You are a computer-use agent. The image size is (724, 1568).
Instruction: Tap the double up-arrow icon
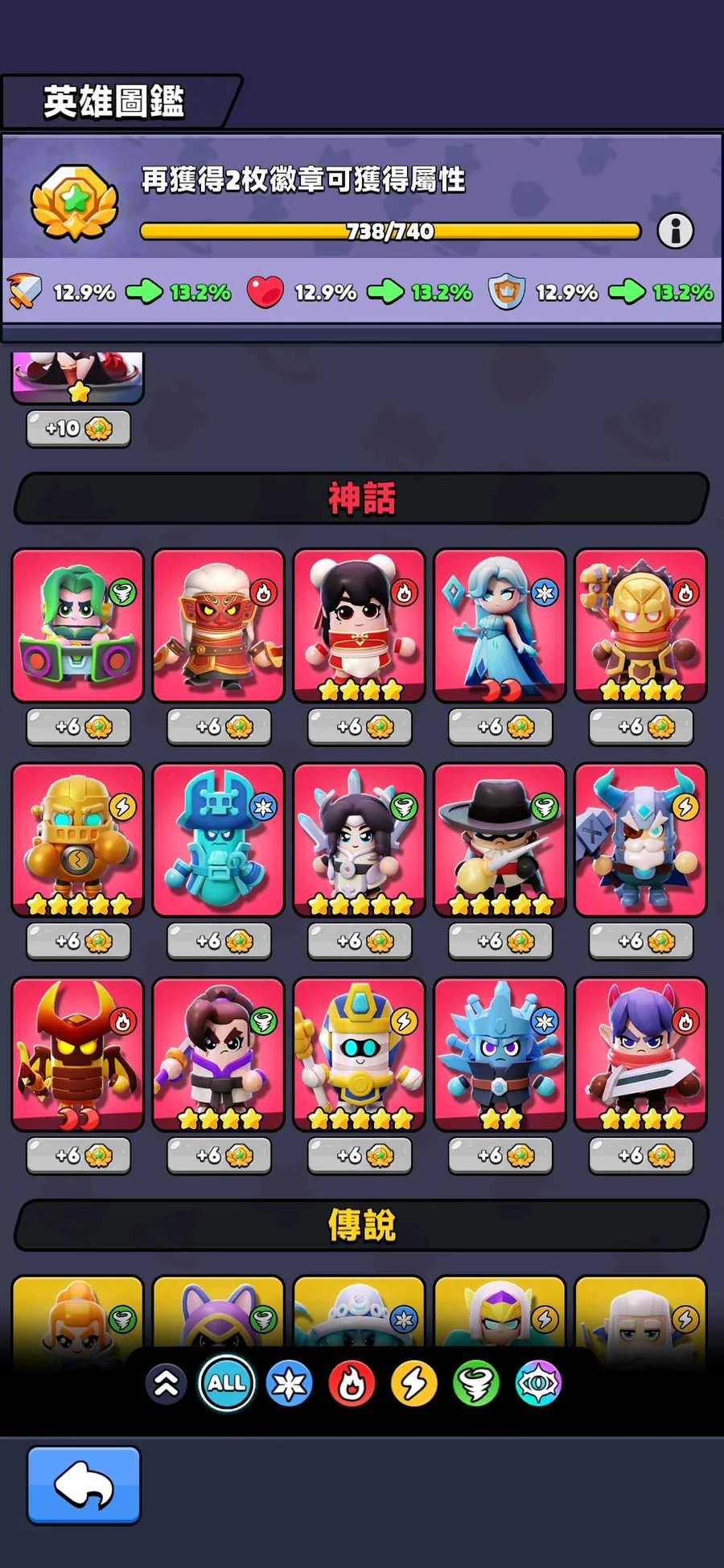pos(167,1383)
